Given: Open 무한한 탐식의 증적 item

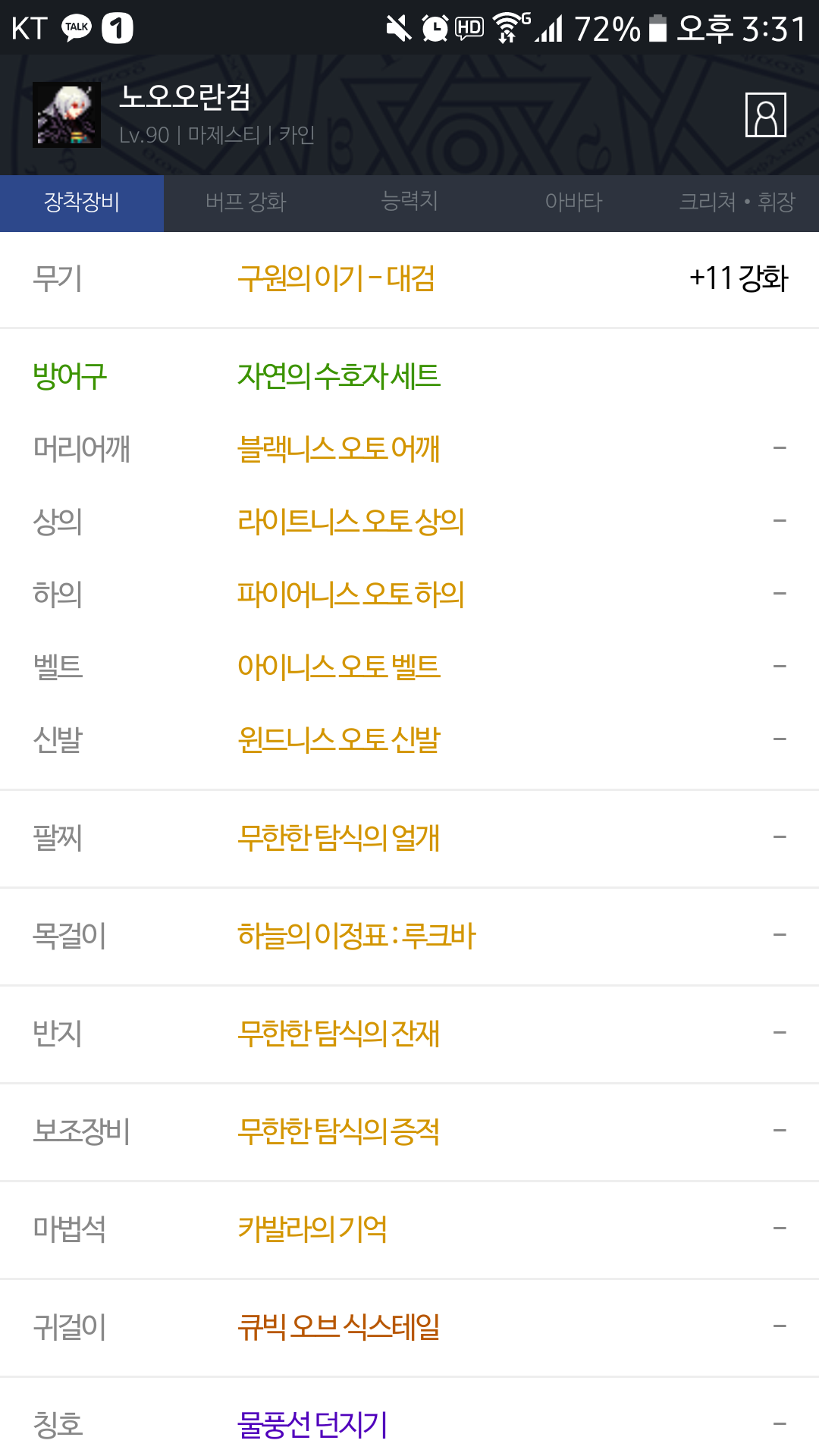Looking at the screenshot, I should 338,1131.
